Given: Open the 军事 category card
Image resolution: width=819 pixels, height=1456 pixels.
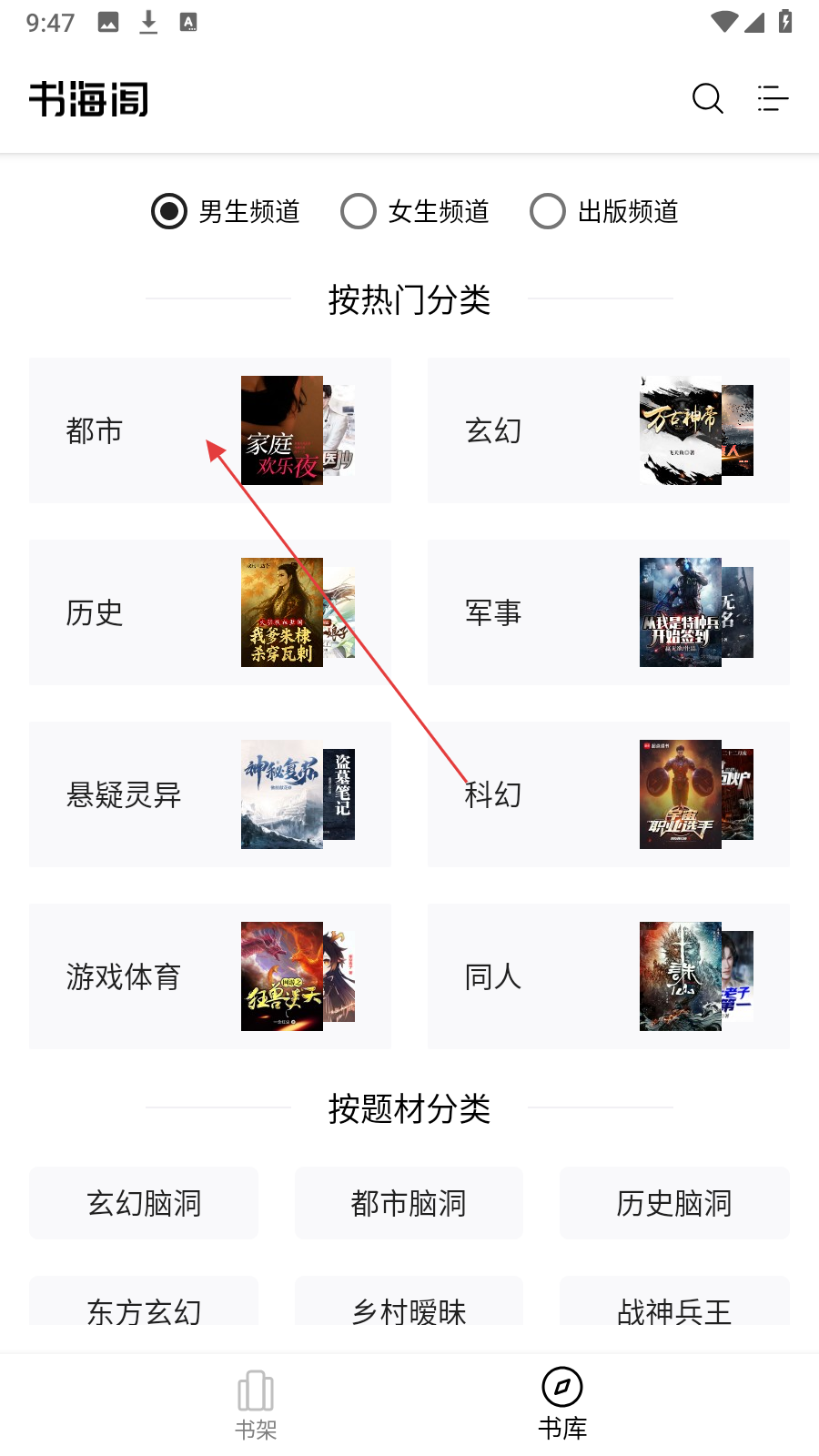Looking at the screenshot, I should point(609,612).
